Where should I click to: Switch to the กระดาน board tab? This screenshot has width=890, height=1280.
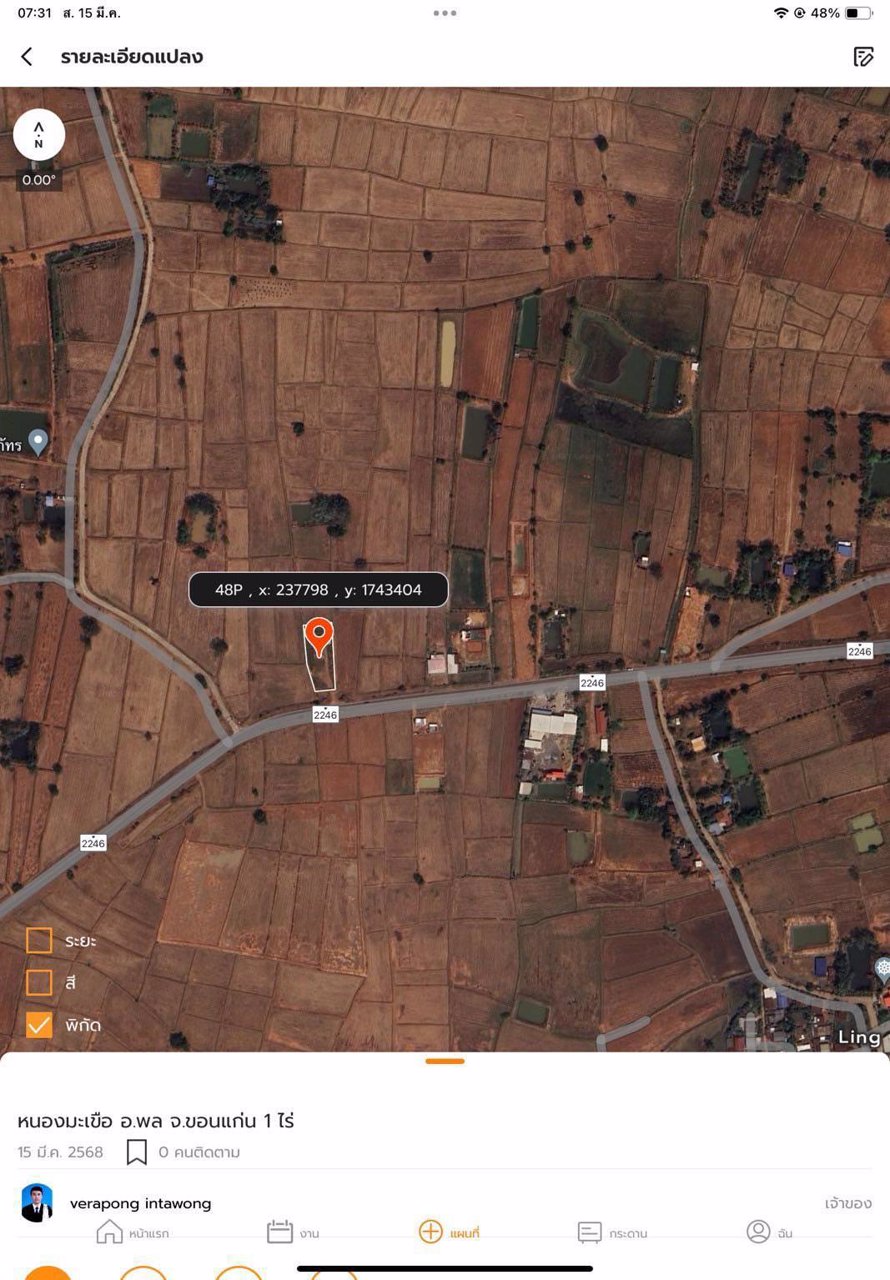611,1232
